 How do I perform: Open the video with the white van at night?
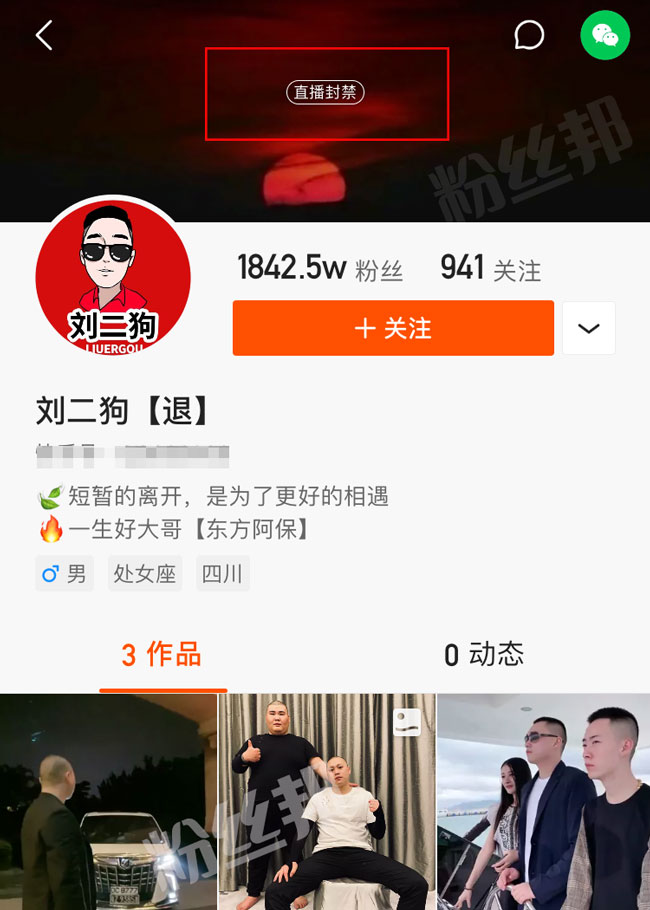tap(108, 802)
